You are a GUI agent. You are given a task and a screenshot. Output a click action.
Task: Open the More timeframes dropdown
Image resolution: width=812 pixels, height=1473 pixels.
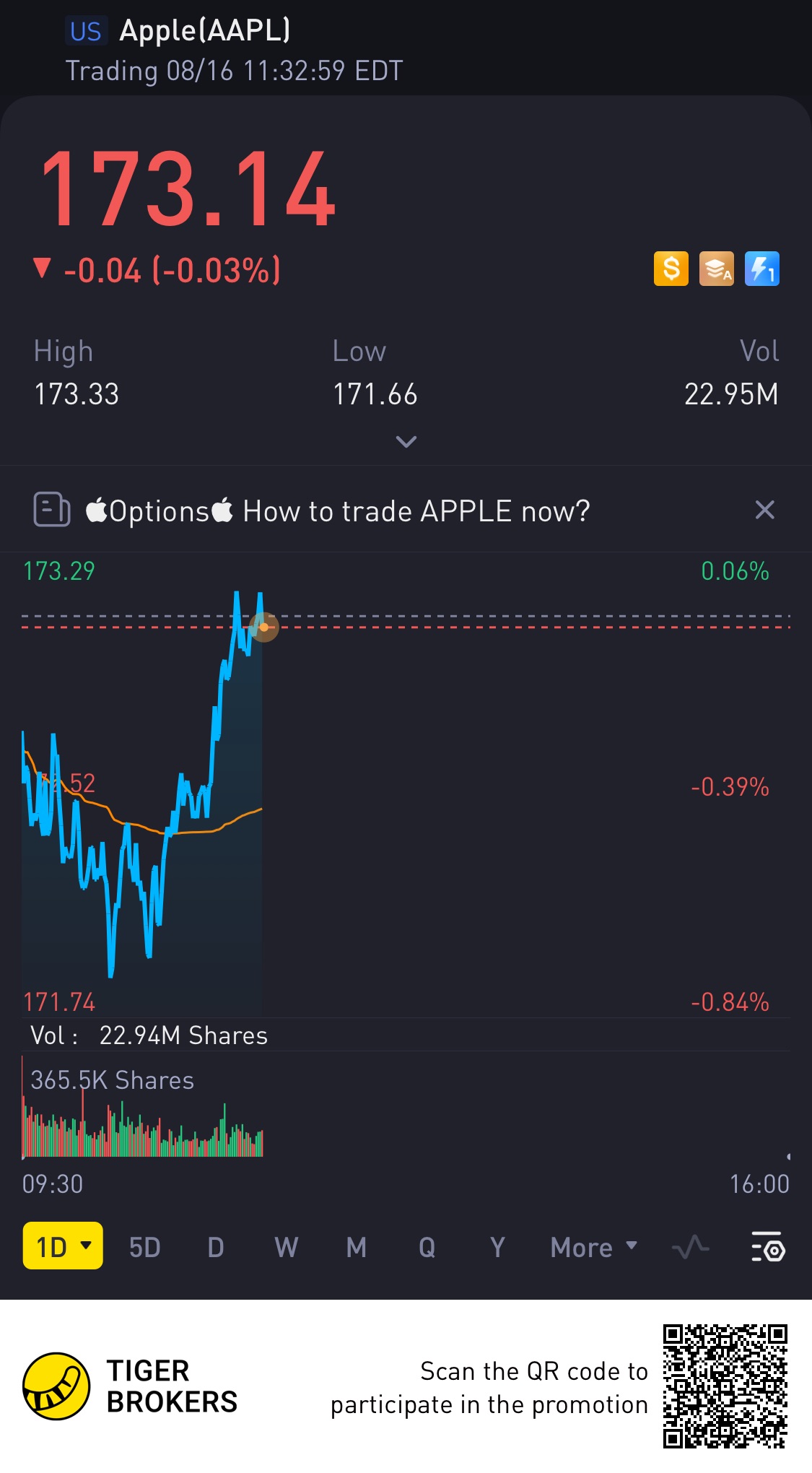coord(593,1247)
